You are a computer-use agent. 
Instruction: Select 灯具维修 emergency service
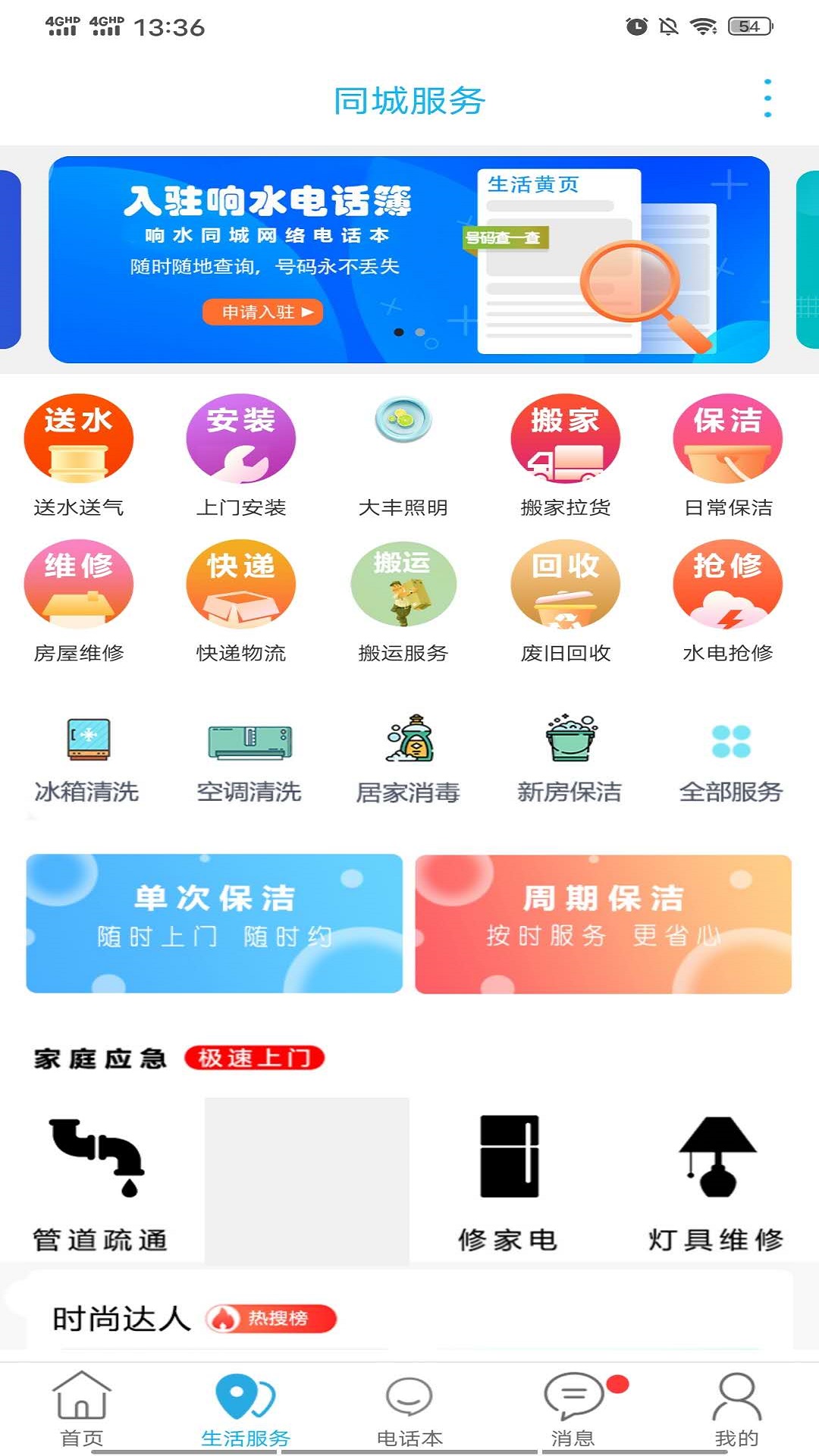point(716,1179)
